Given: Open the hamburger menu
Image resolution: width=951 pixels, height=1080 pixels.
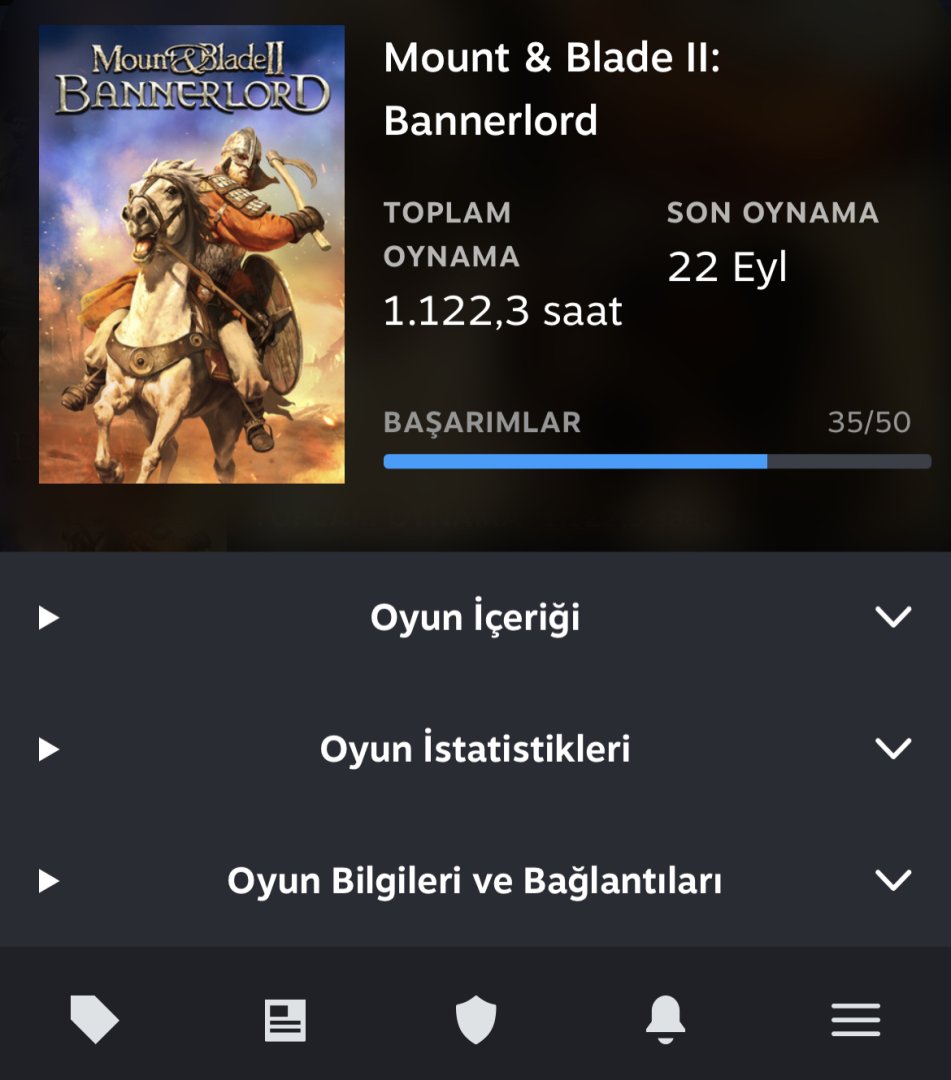Looking at the screenshot, I should click(x=856, y=1021).
